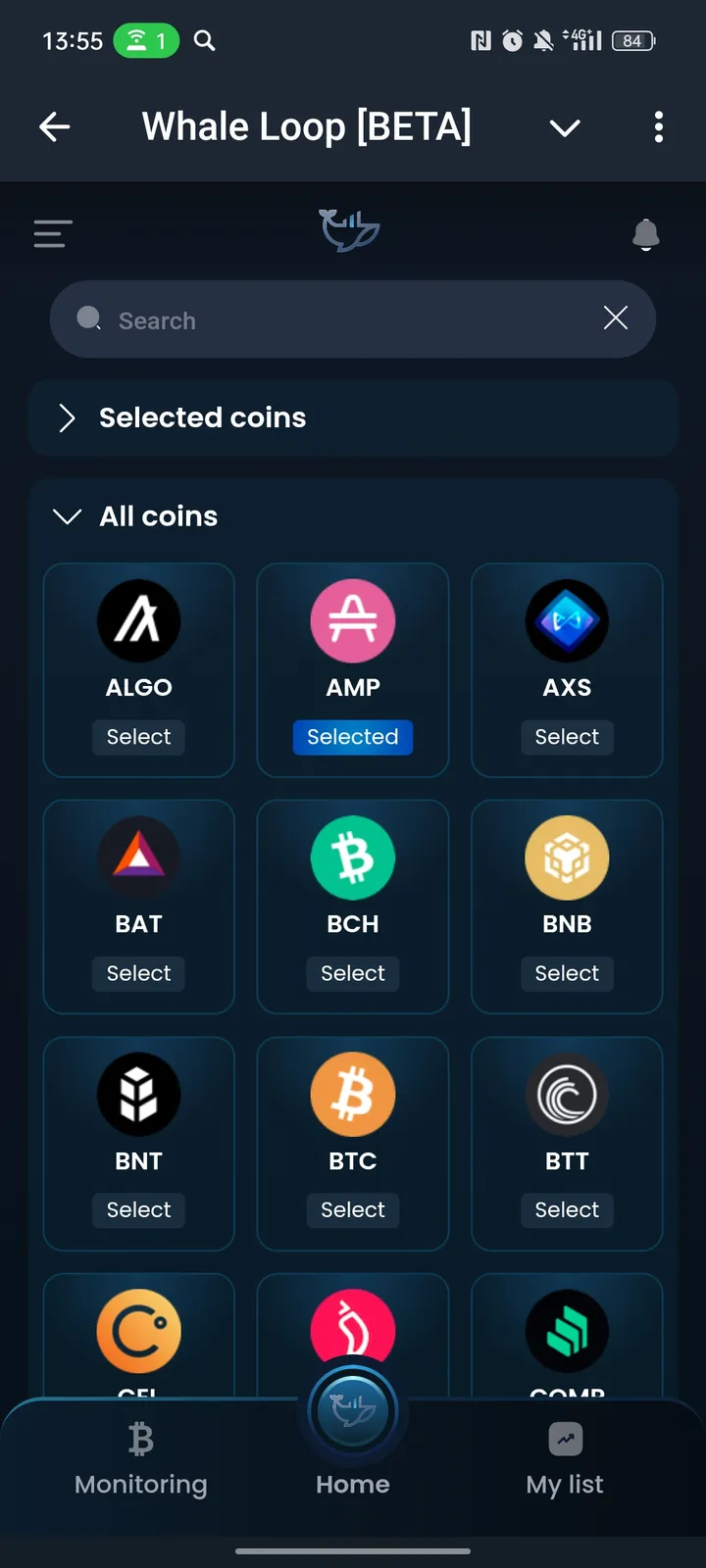Select the BNT coin
The height and width of the screenshot is (1568, 706).
coord(138,1209)
